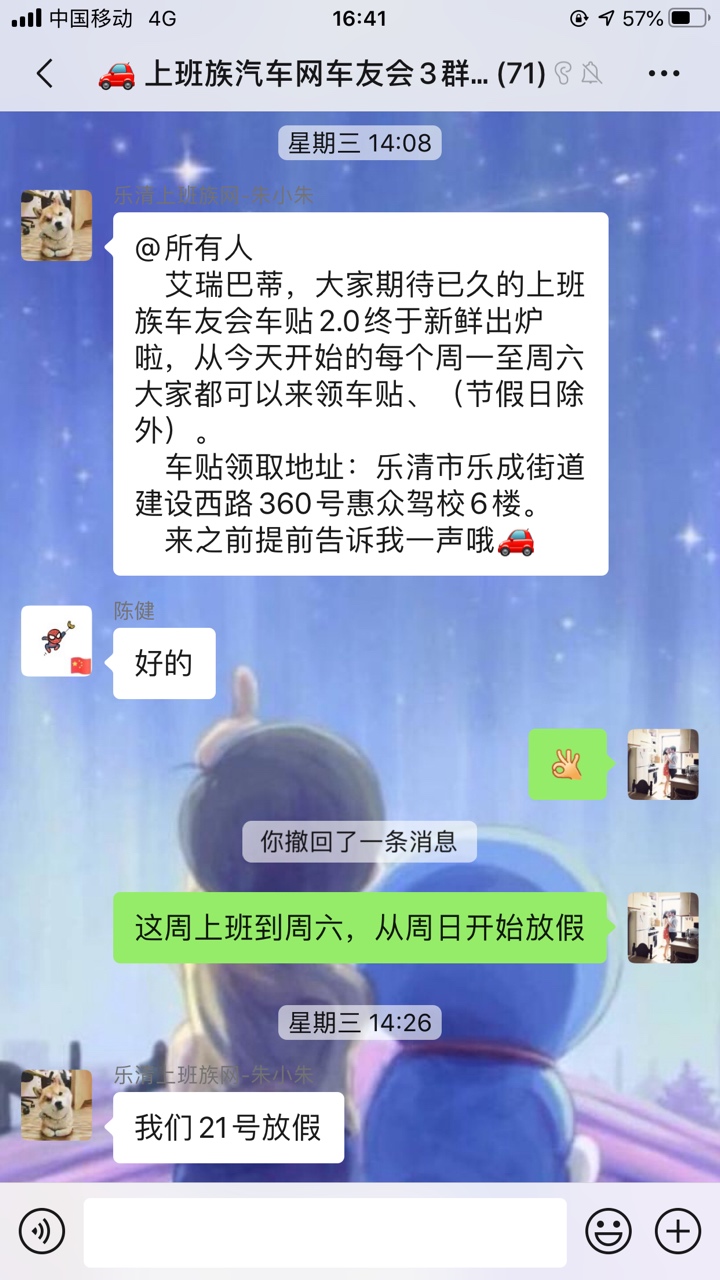Open the plus attachments panel
Screen dimensions: 720x1280
tap(677, 1229)
